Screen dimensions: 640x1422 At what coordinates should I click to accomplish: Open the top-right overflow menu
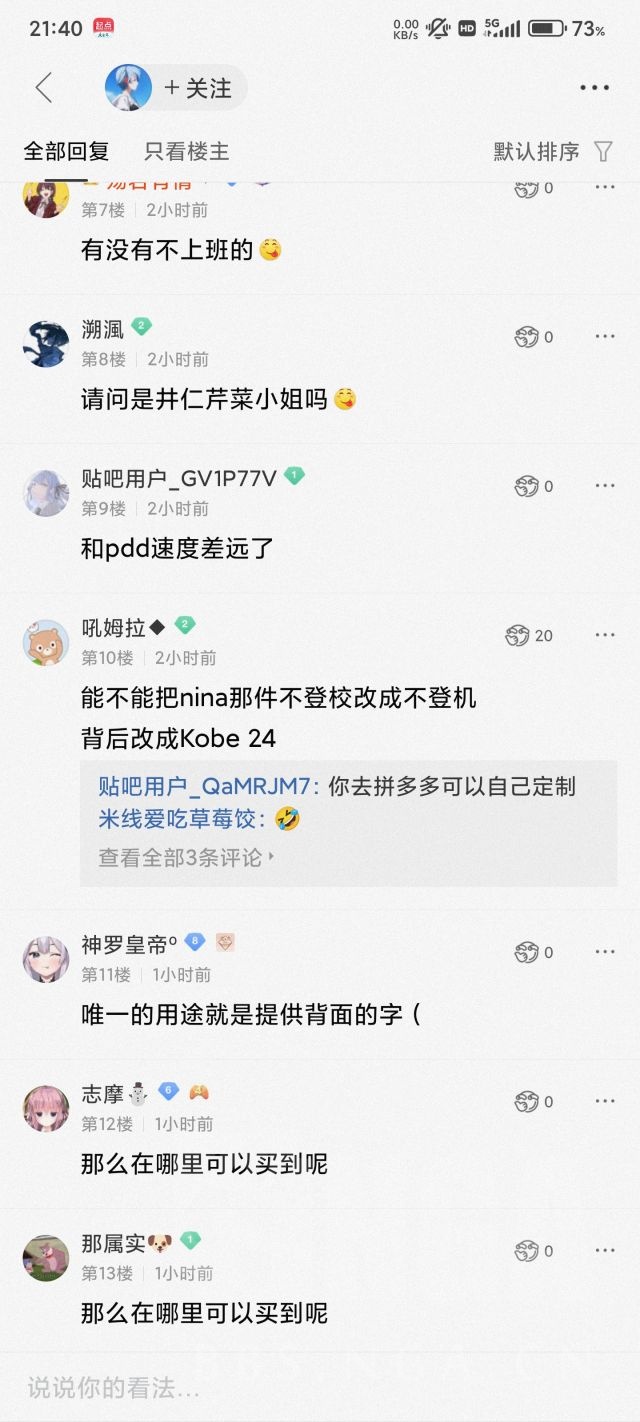point(594,88)
